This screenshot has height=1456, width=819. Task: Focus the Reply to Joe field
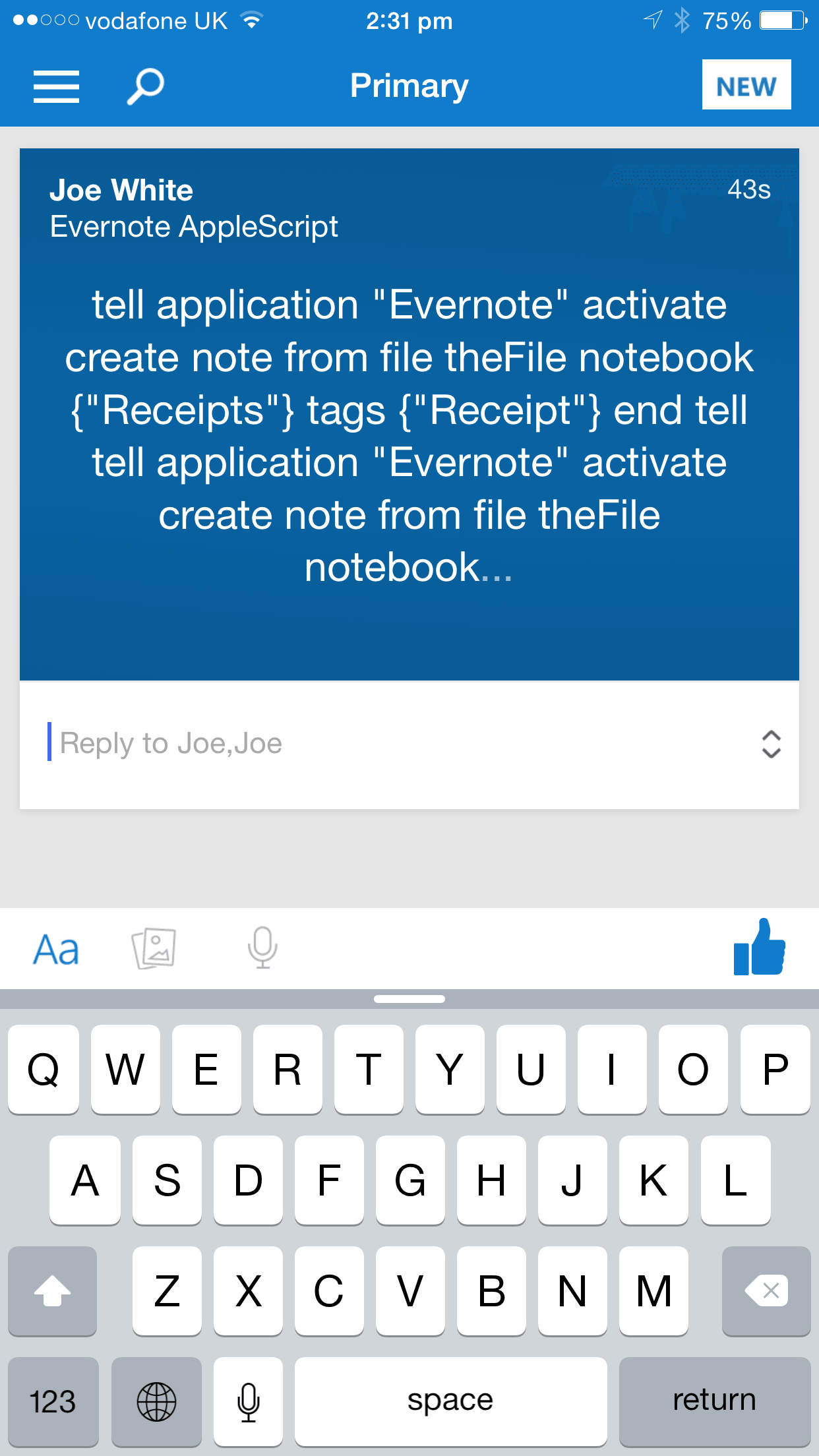[396, 744]
